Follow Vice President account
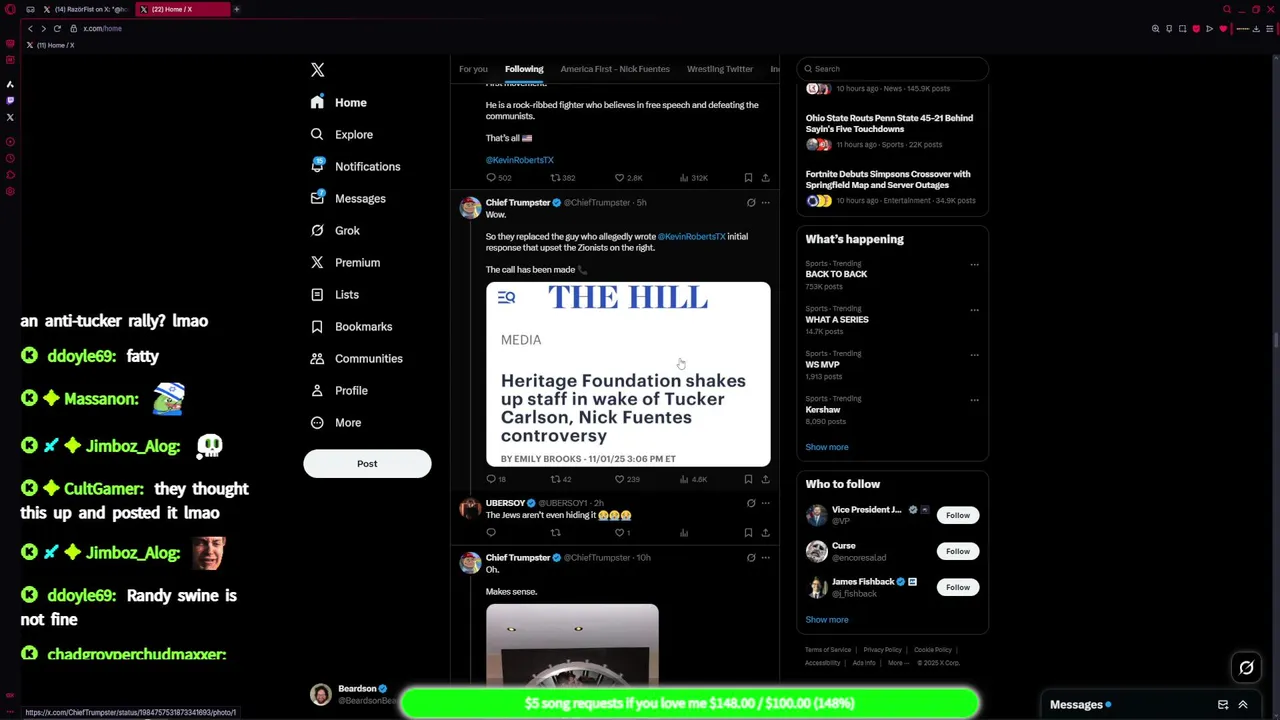Screen dimensions: 1280x720 click(x=957, y=515)
